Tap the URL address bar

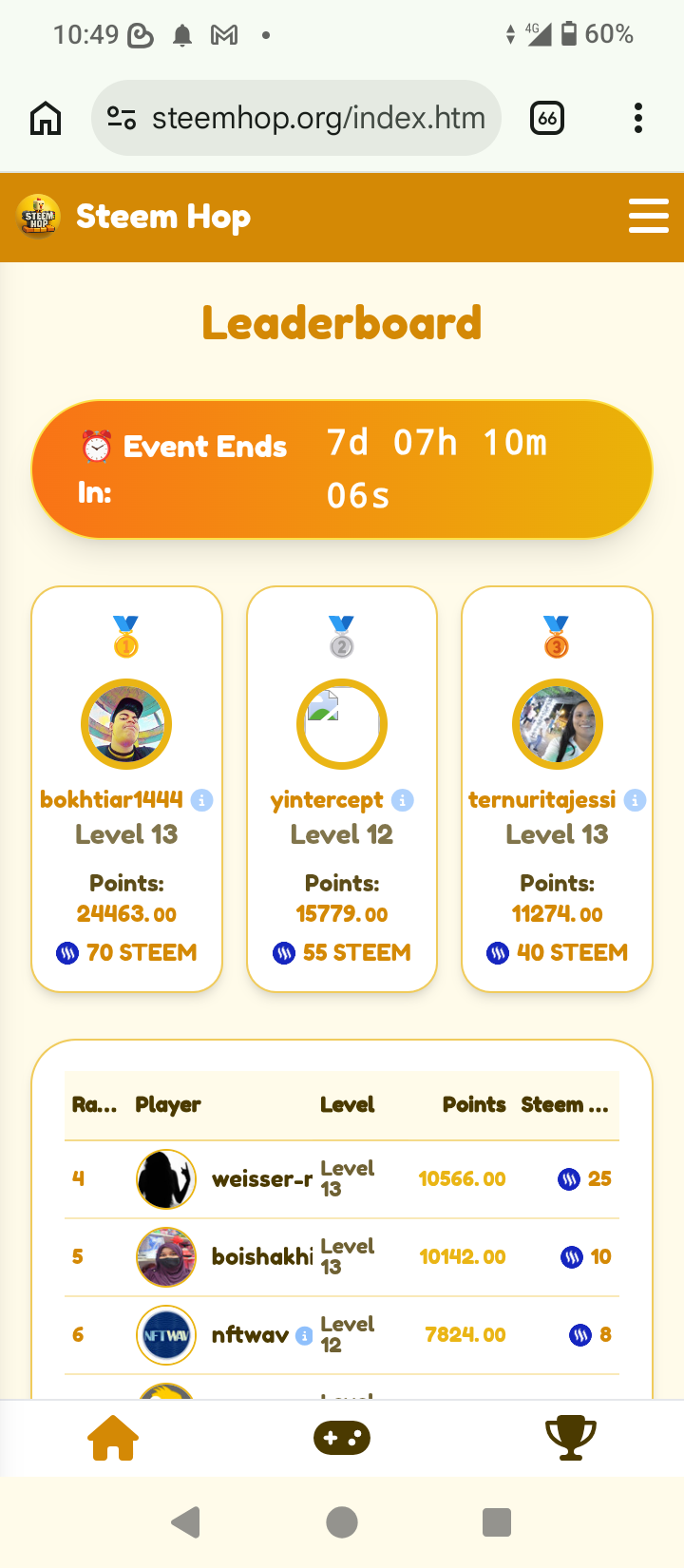(x=296, y=118)
